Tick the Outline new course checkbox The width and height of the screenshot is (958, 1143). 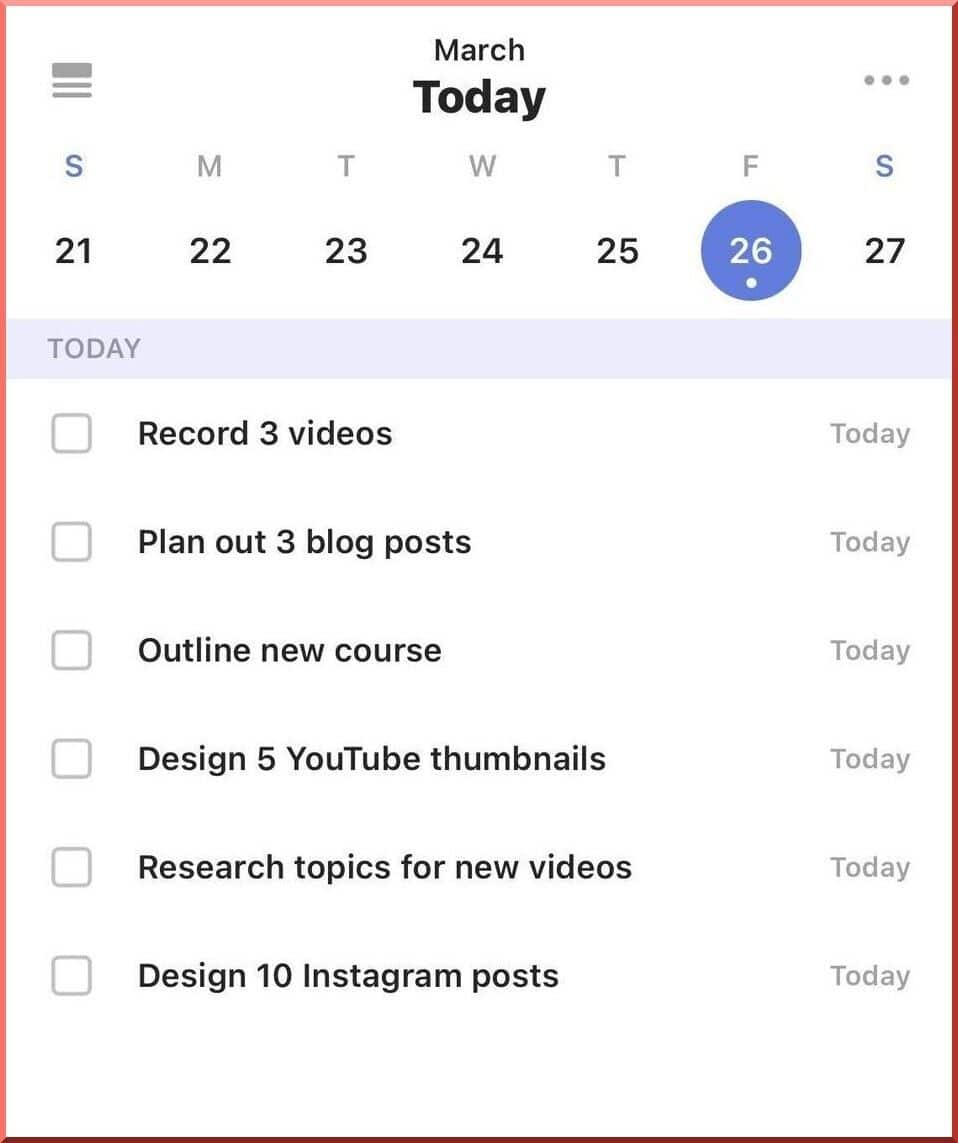coord(72,651)
